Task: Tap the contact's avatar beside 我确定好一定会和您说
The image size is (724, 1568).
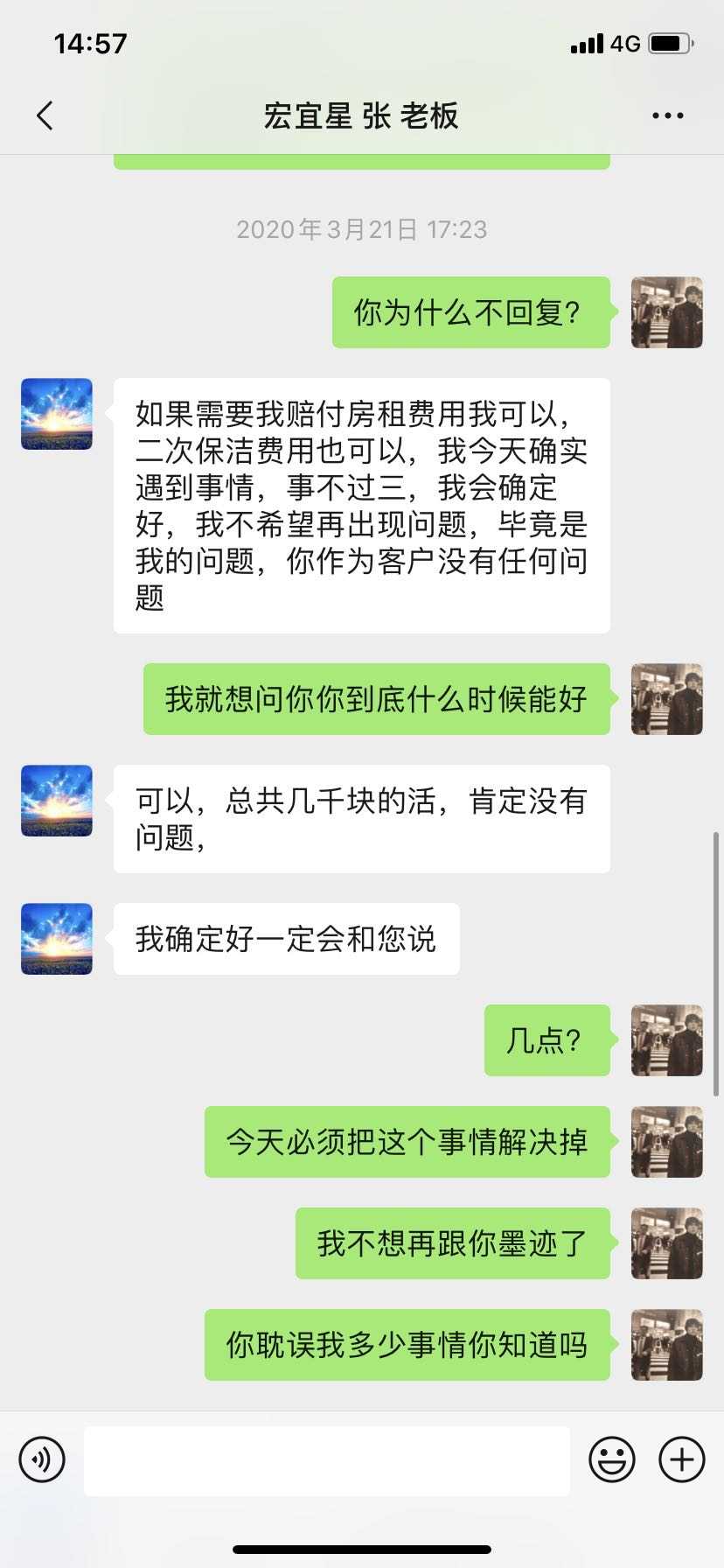Action: pos(57,939)
